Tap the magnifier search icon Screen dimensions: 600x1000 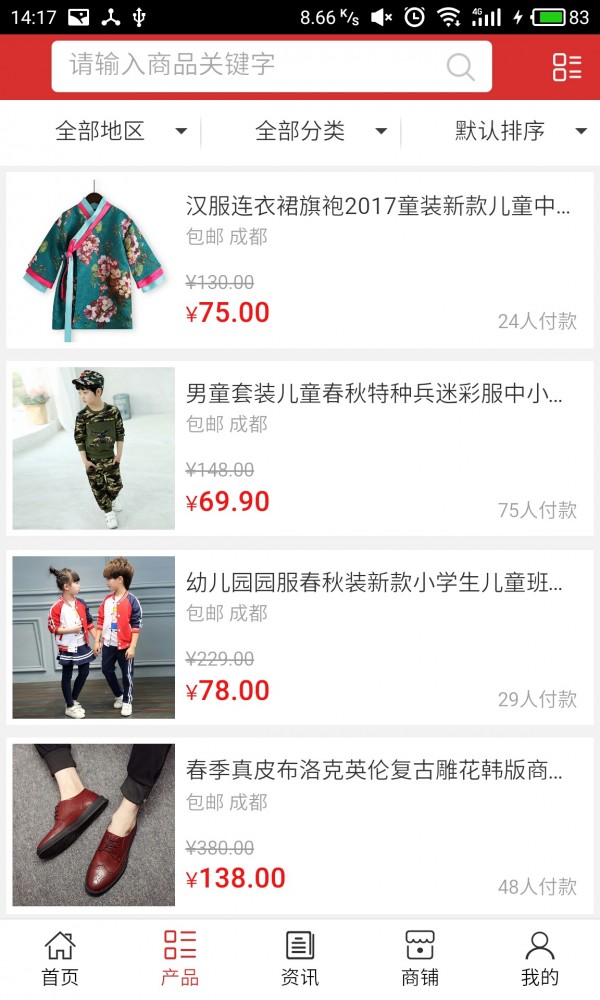tap(460, 67)
